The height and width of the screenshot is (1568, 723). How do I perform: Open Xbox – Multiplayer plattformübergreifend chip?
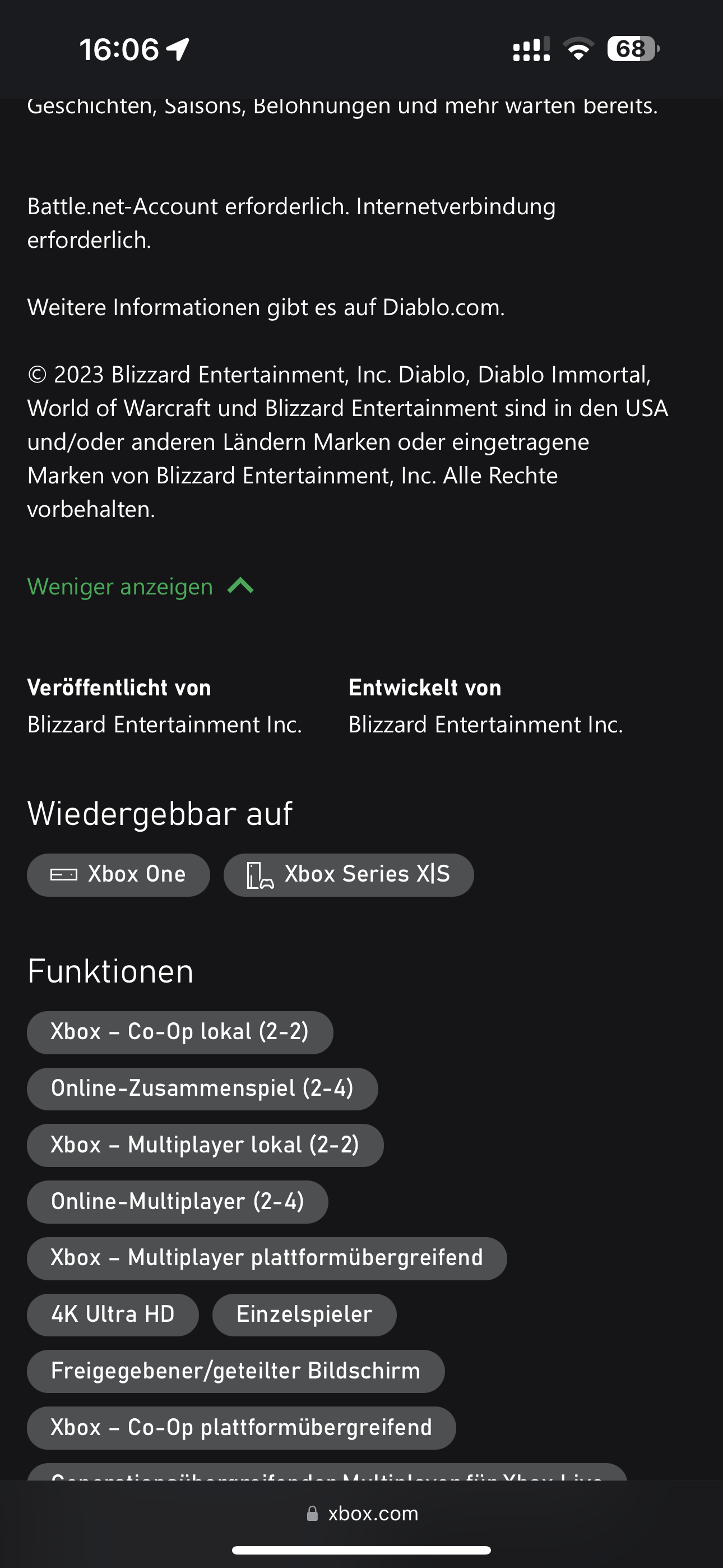pos(267,1258)
